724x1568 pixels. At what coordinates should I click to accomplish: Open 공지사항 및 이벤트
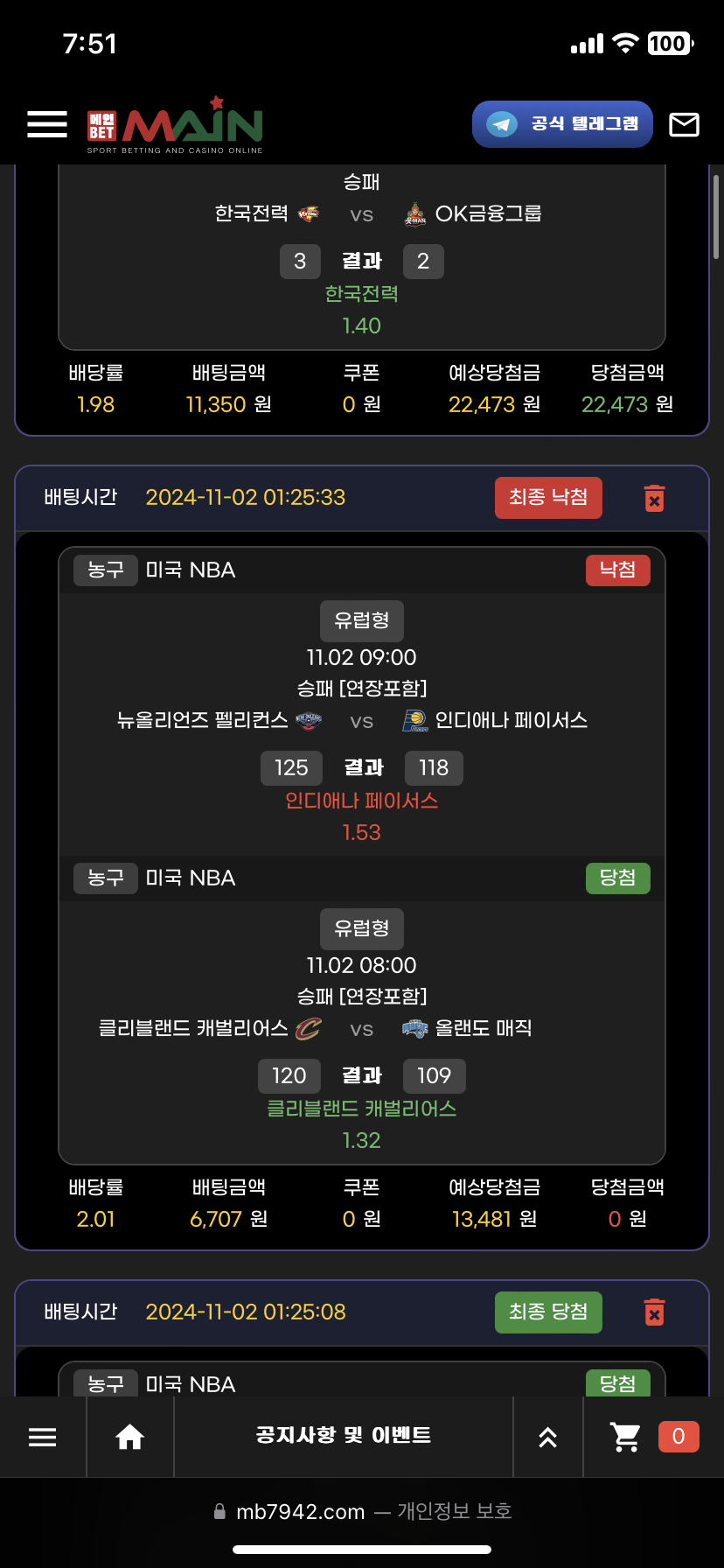(x=343, y=1436)
